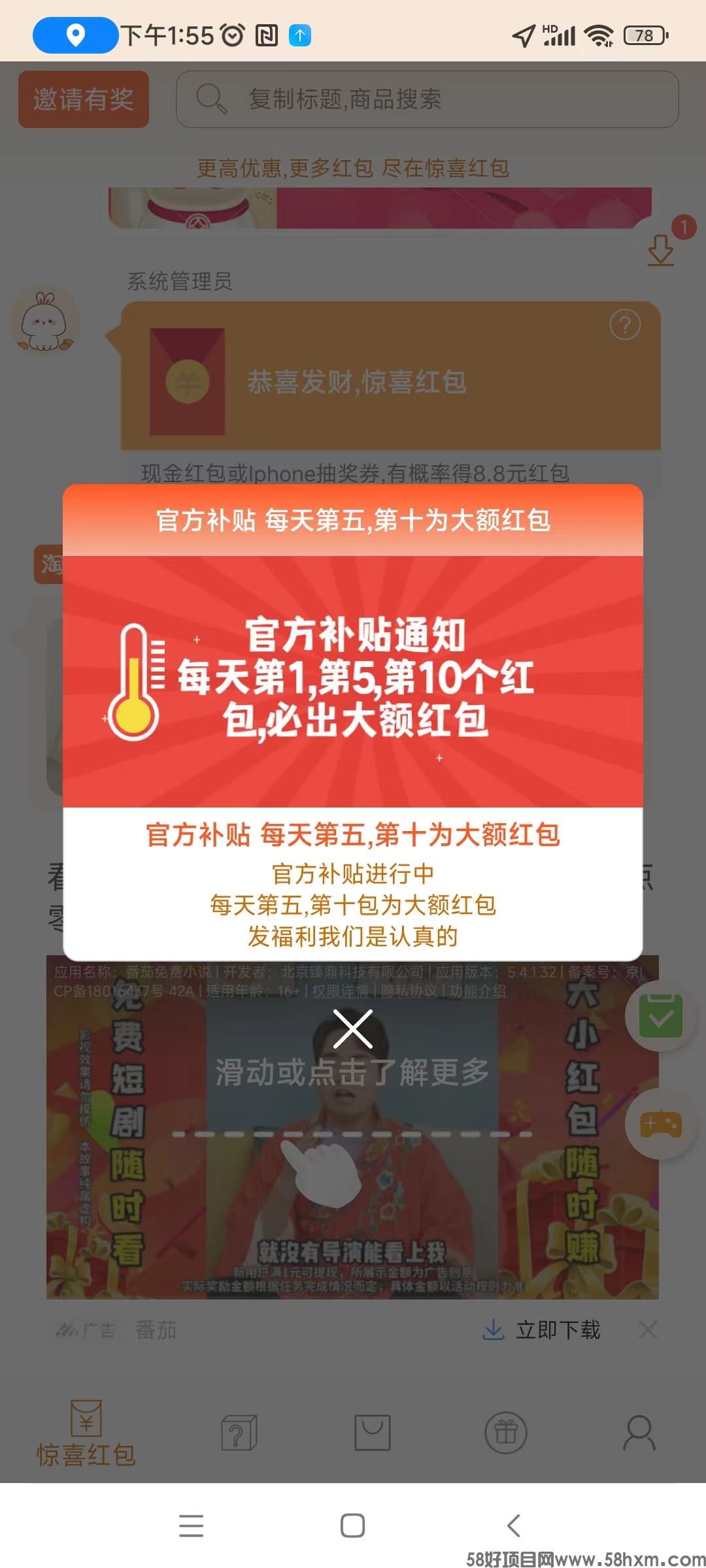Tap 立即下载 under the 番茄 ad
Viewport: 706px width, 1568px height.
[x=541, y=1330]
